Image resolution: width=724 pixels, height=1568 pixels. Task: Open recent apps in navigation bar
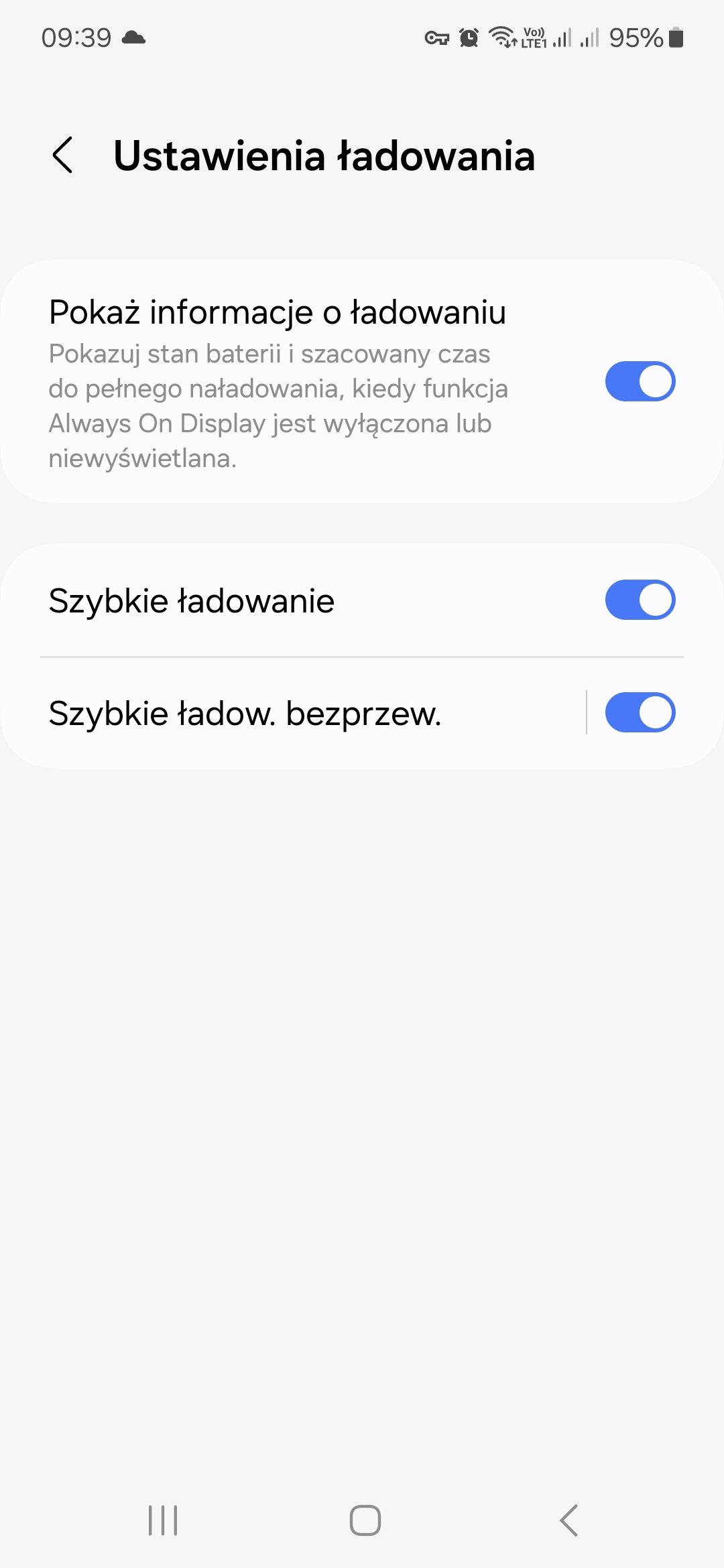[x=163, y=1520]
